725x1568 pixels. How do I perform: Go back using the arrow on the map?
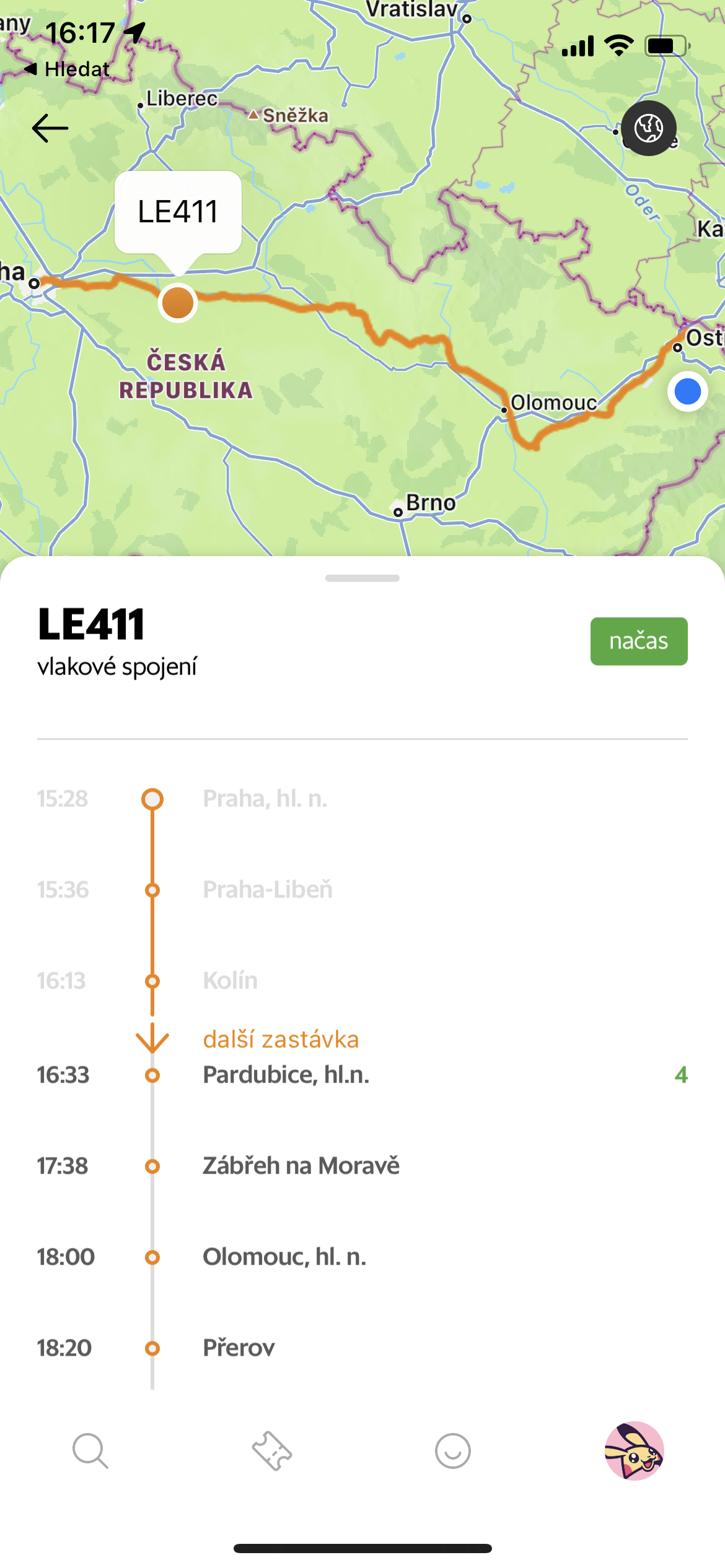point(50,128)
